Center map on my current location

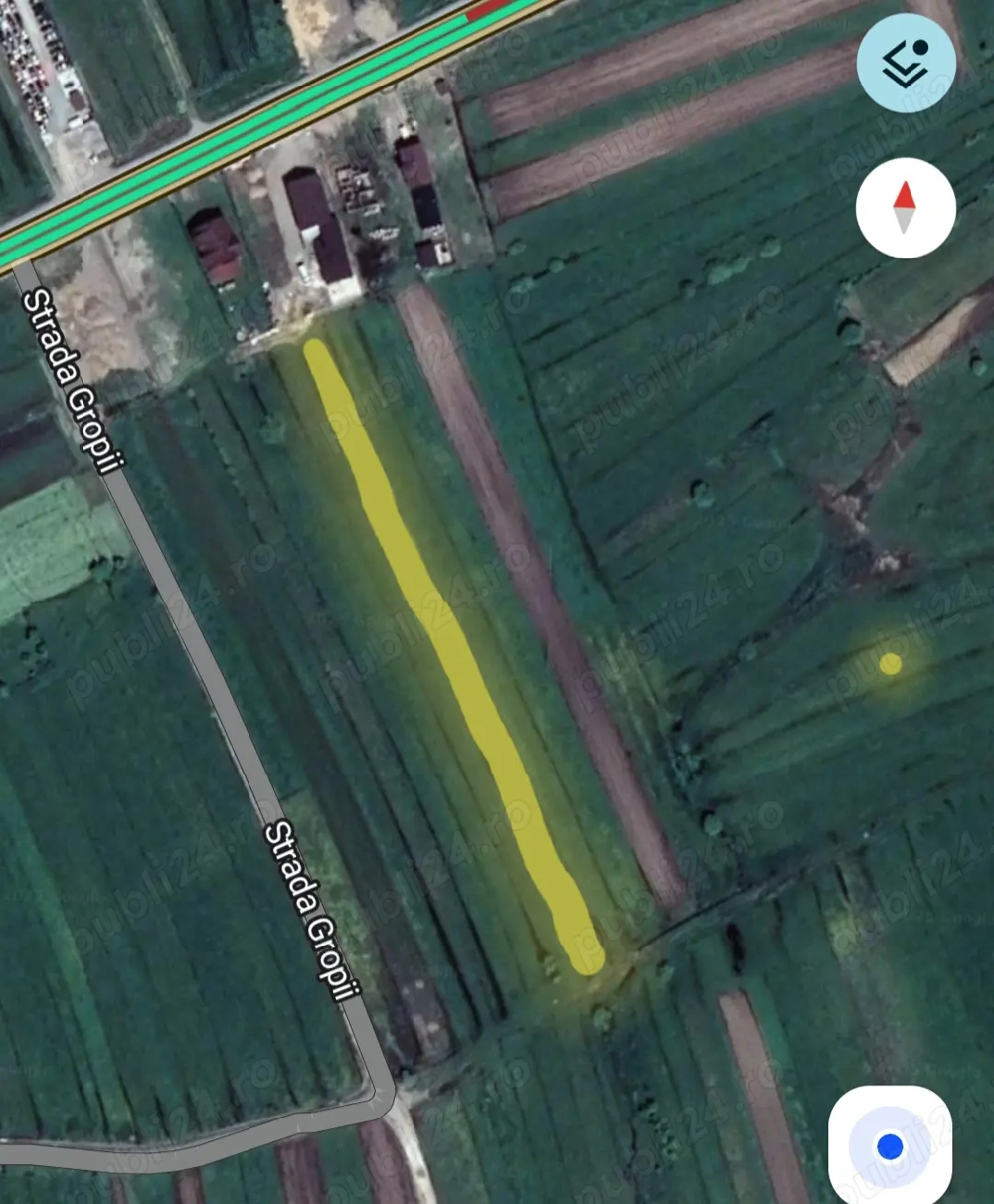click(890, 1146)
